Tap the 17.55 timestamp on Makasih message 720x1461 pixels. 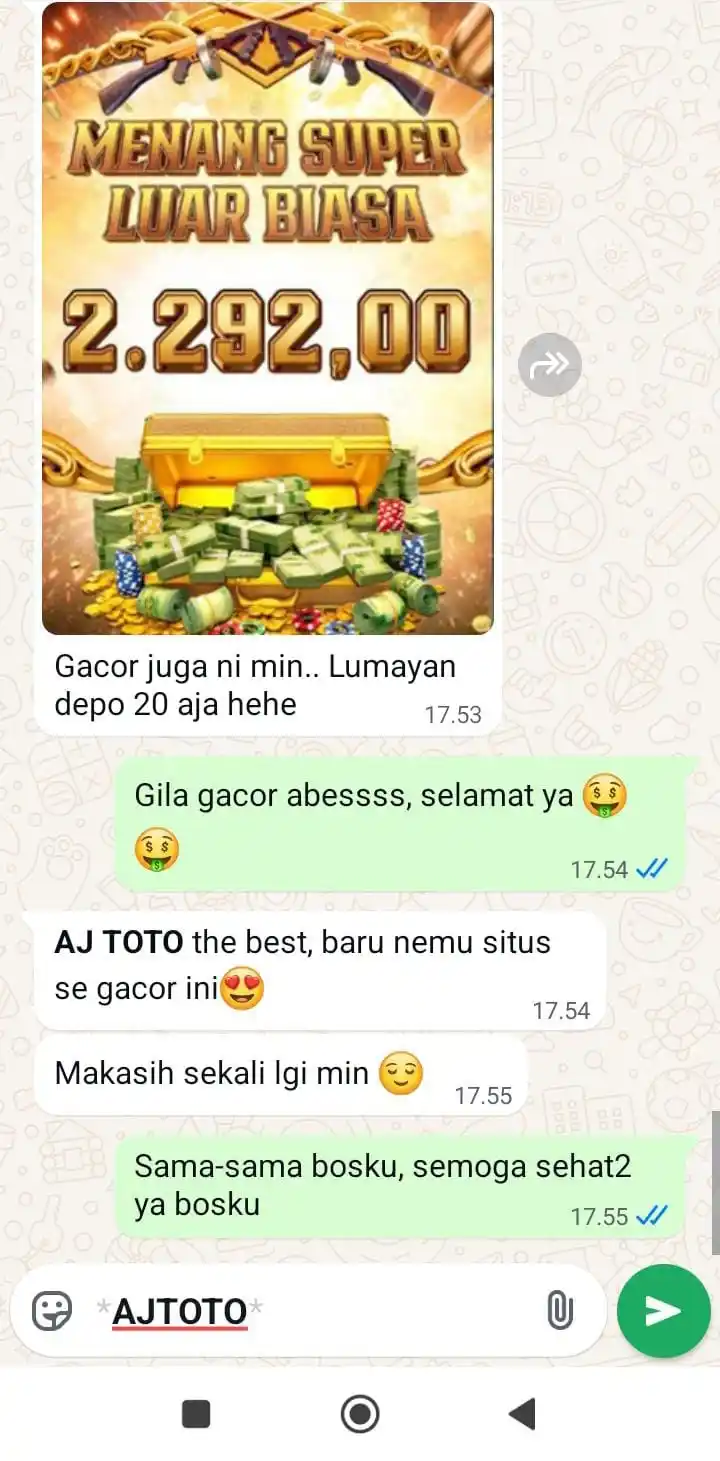pos(485,1095)
